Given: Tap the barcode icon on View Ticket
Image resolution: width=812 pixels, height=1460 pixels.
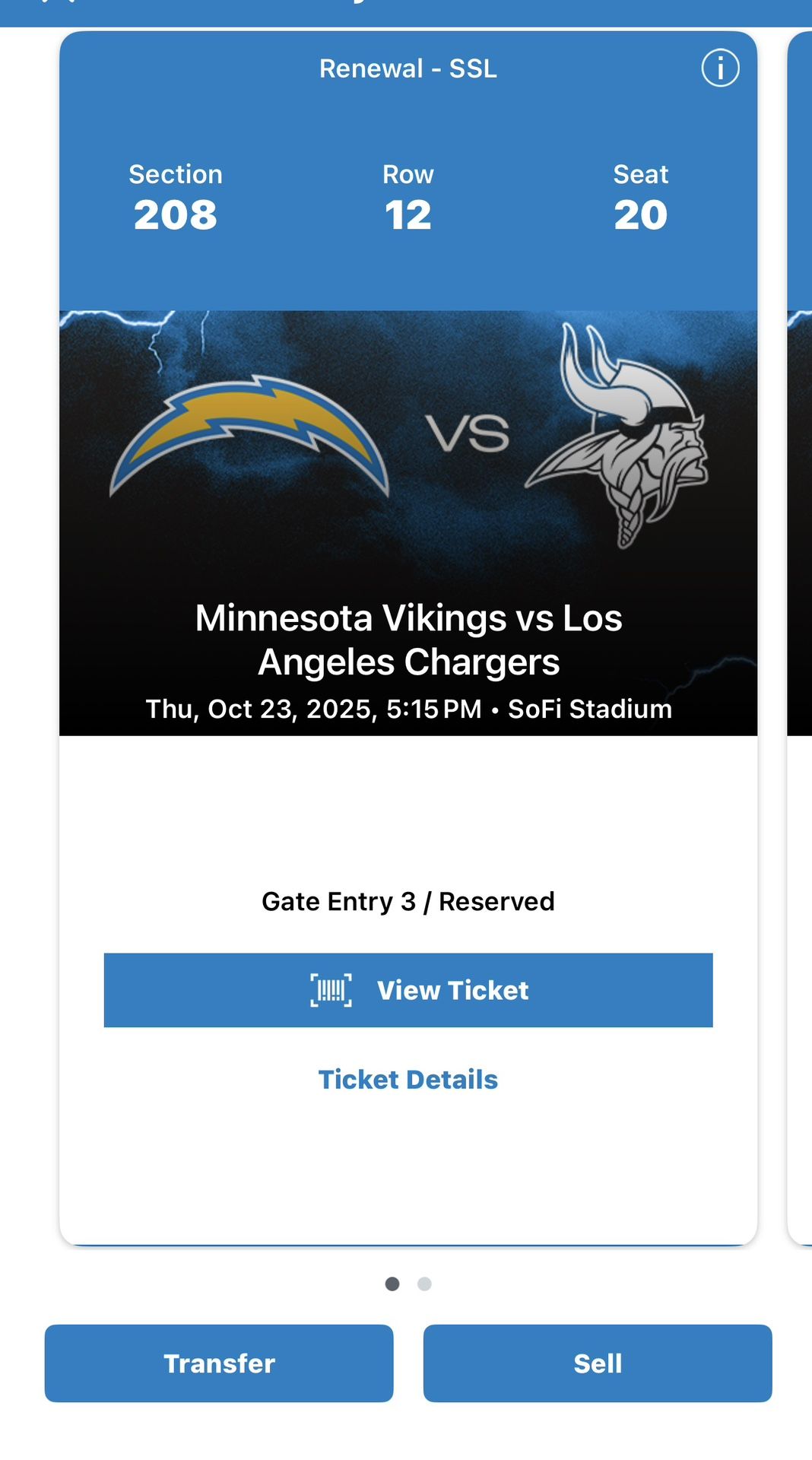Looking at the screenshot, I should coord(330,990).
